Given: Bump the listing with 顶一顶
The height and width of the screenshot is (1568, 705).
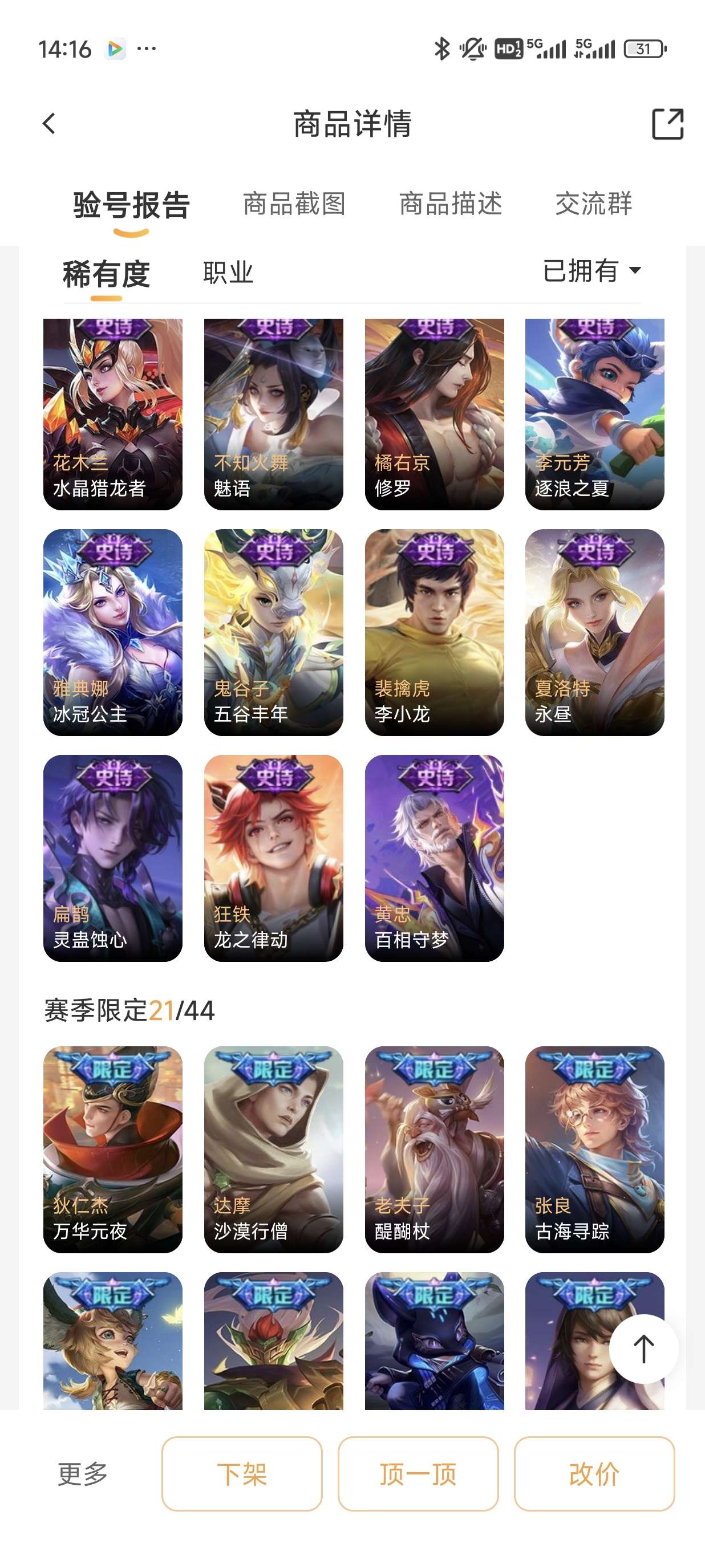Looking at the screenshot, I should tap(418, 1474).
